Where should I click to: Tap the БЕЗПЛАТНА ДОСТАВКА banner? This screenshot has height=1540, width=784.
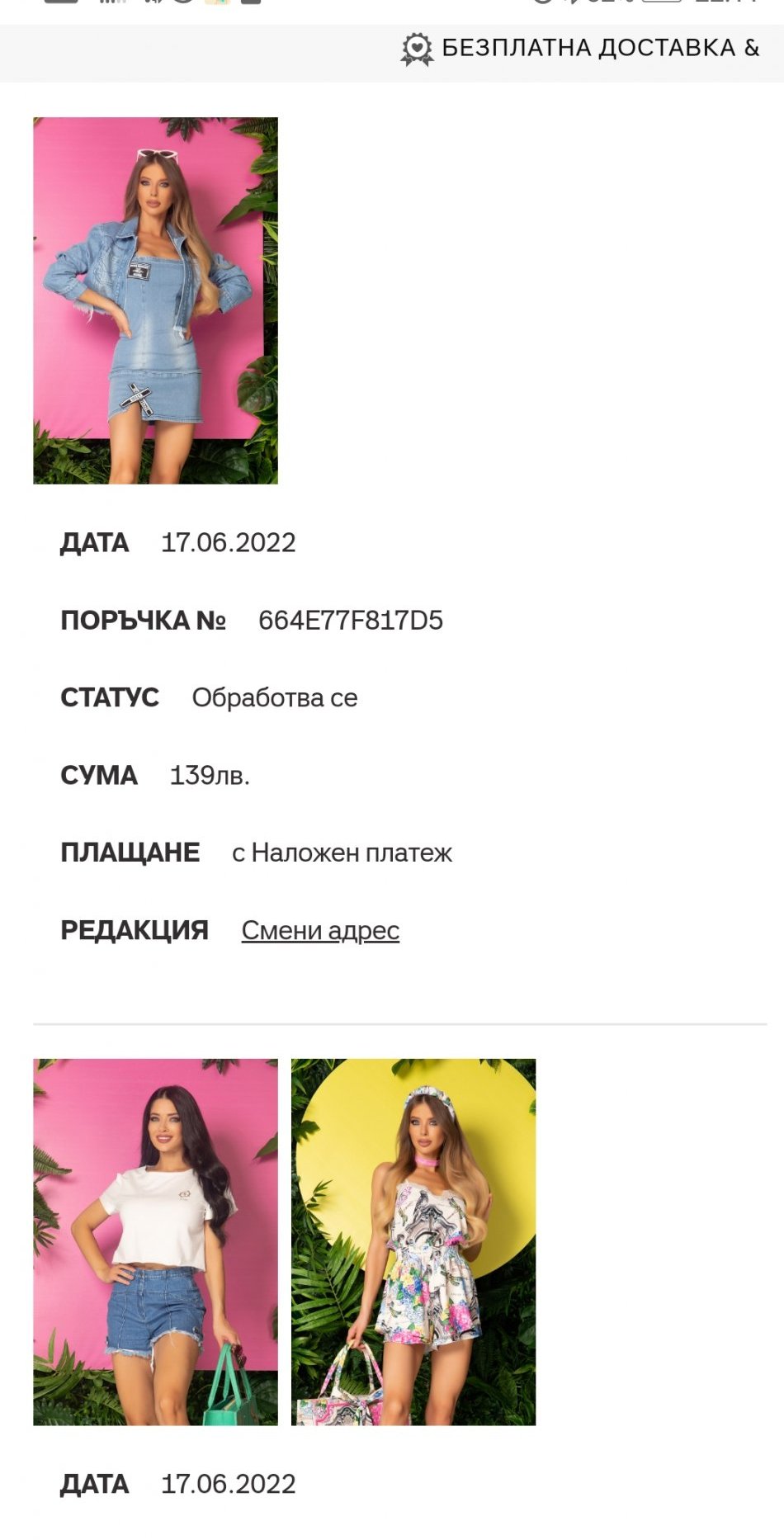580,49
